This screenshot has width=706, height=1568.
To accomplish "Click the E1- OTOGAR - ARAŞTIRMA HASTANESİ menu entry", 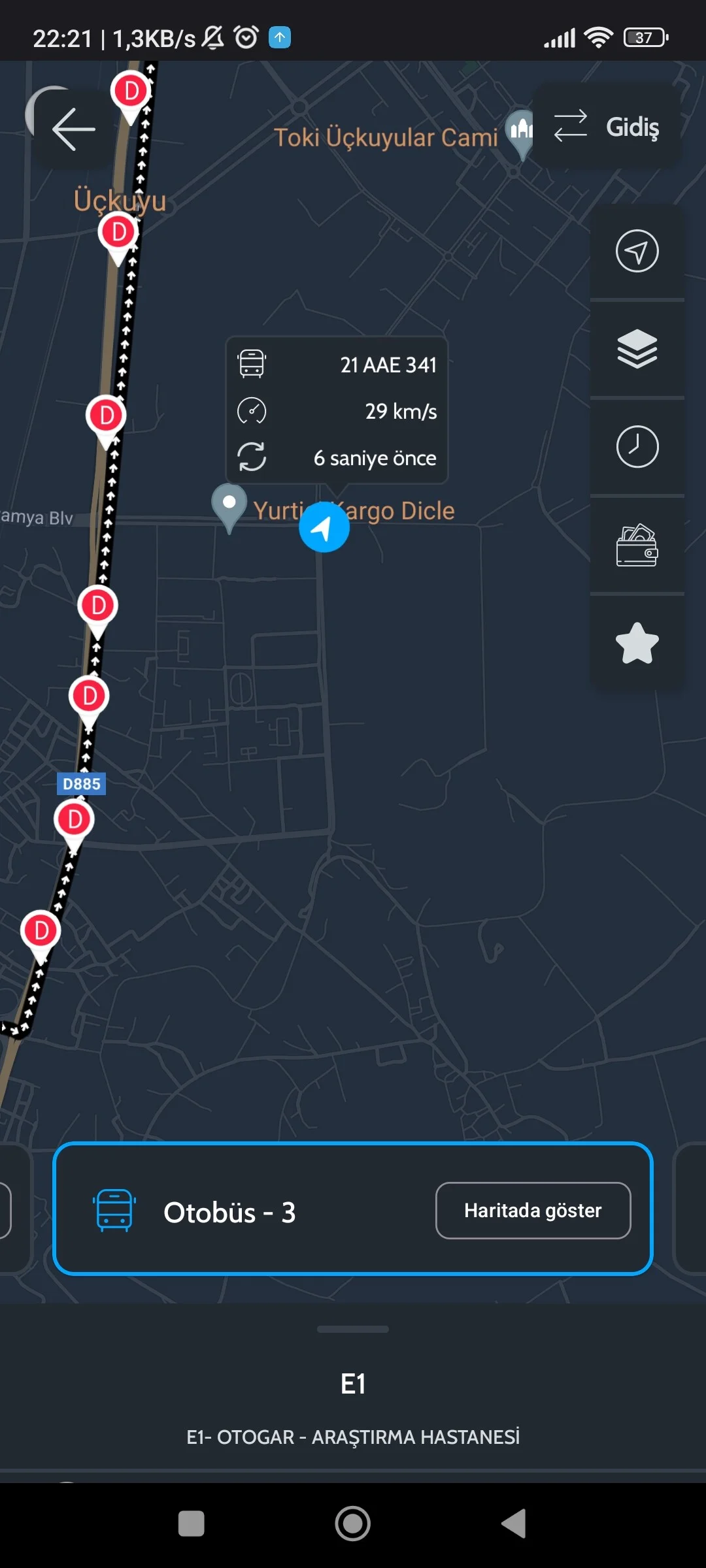I will coord(353,1436).
